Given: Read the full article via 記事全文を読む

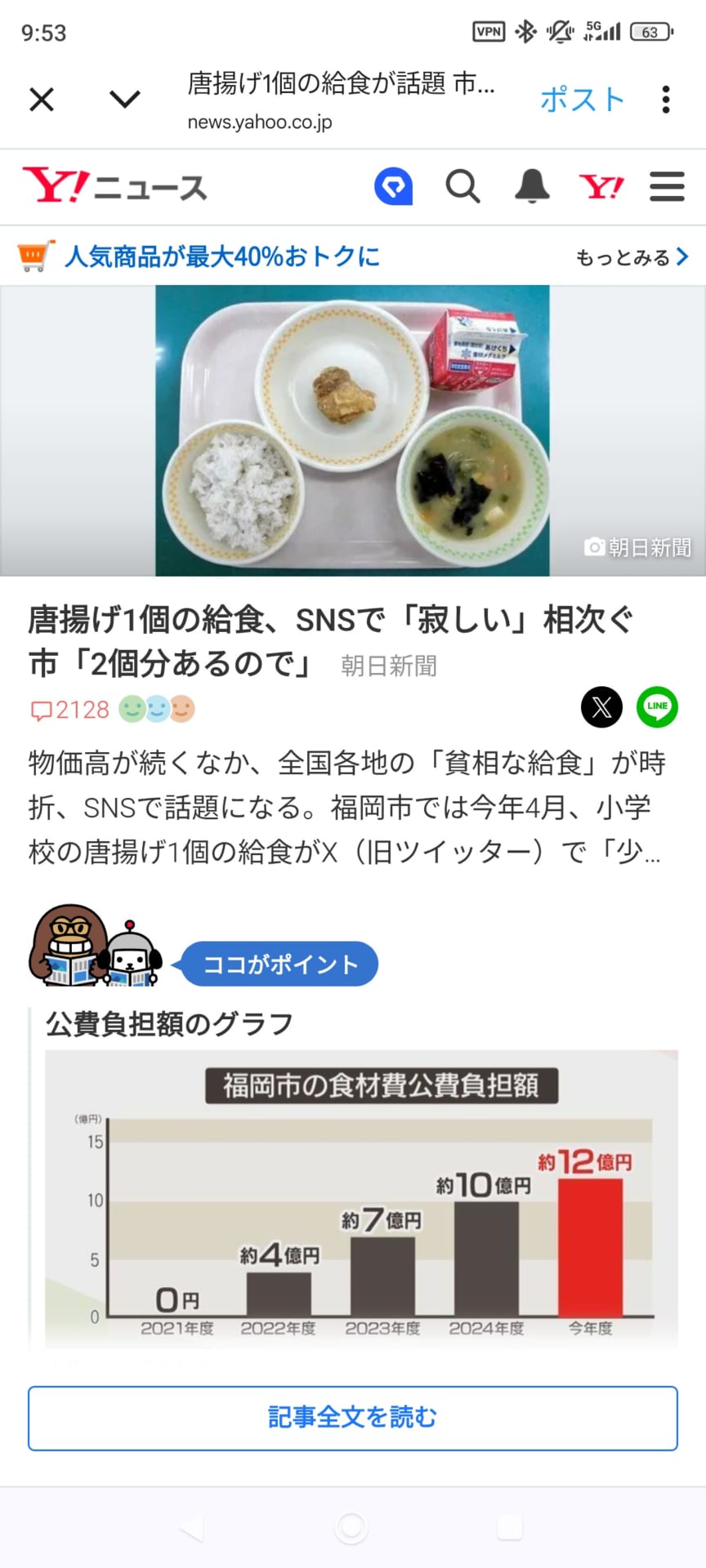Looking at the screenshot, I should [x=353, y=1418].
